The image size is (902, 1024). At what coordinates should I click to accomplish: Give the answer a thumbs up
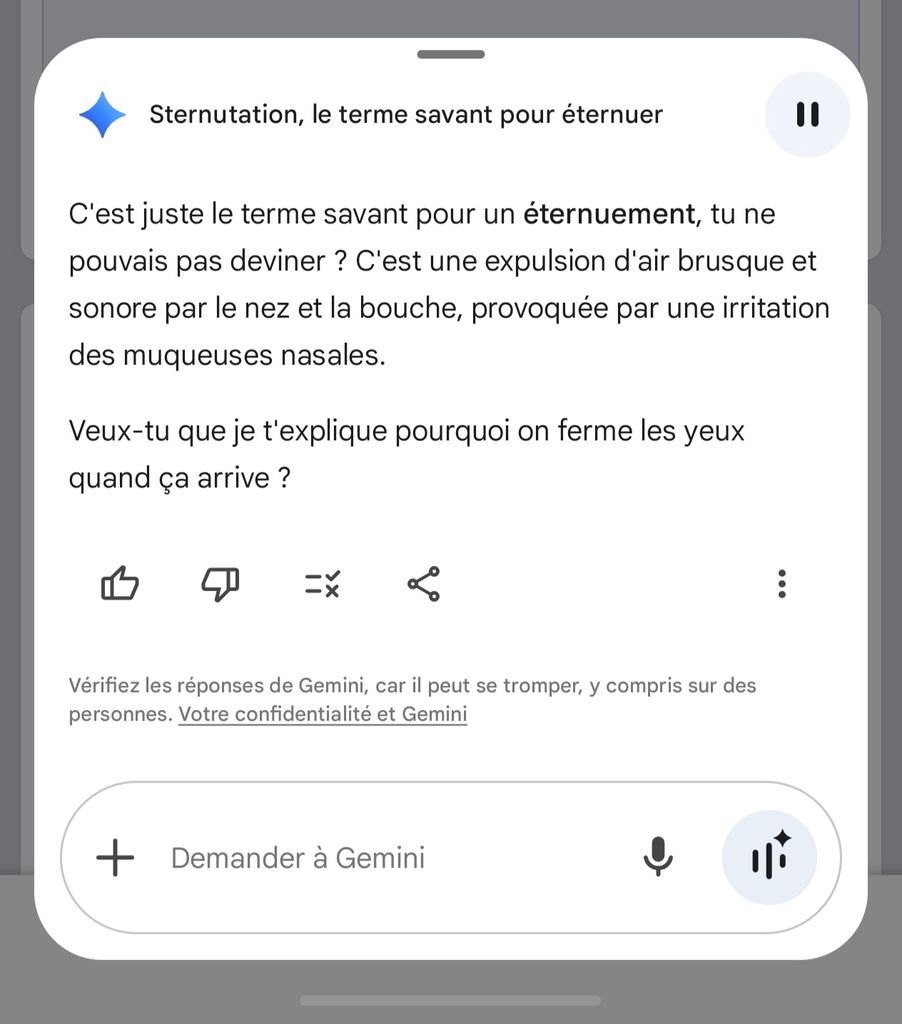coord(120,583)
